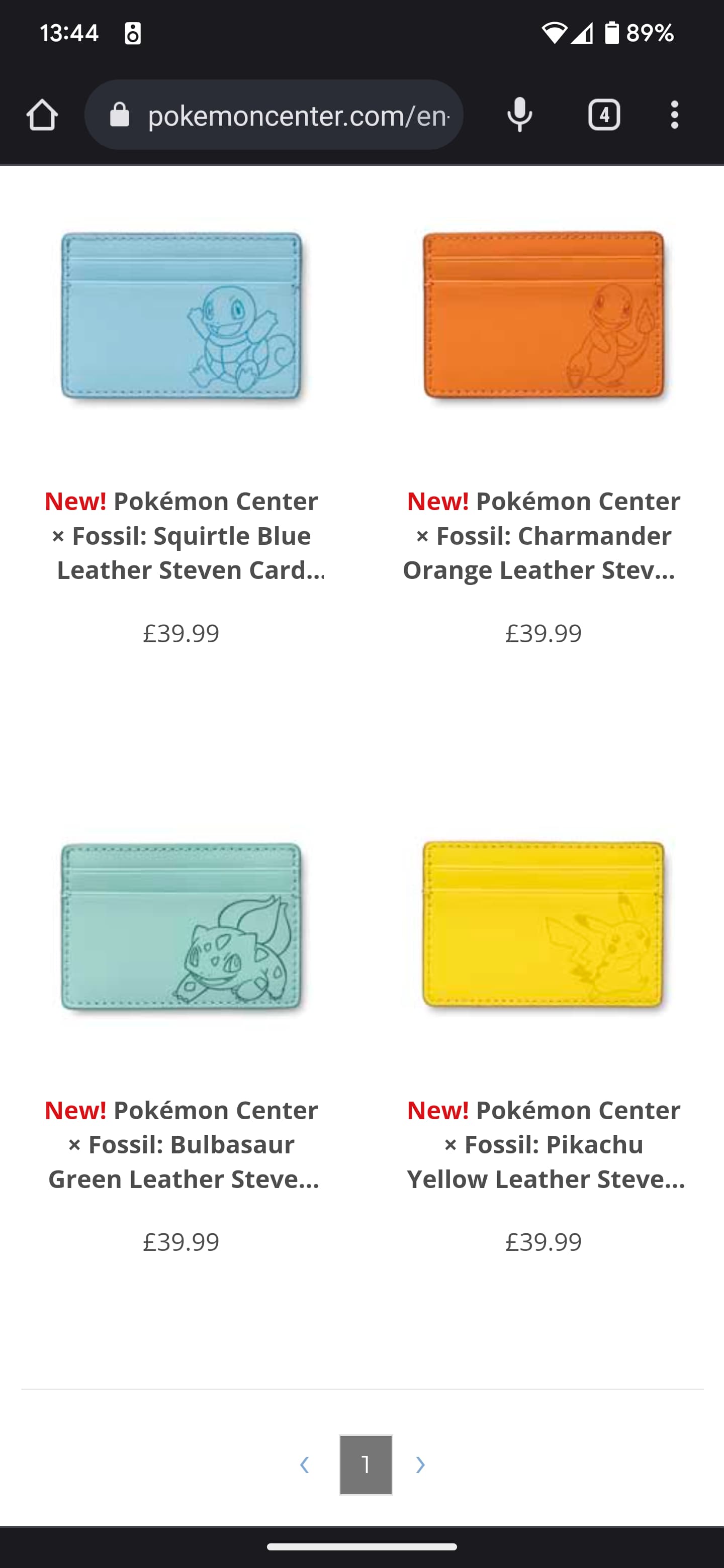Open the browser home page
This screenshot has height=1568, width=724.
click(x=42, y=115)
